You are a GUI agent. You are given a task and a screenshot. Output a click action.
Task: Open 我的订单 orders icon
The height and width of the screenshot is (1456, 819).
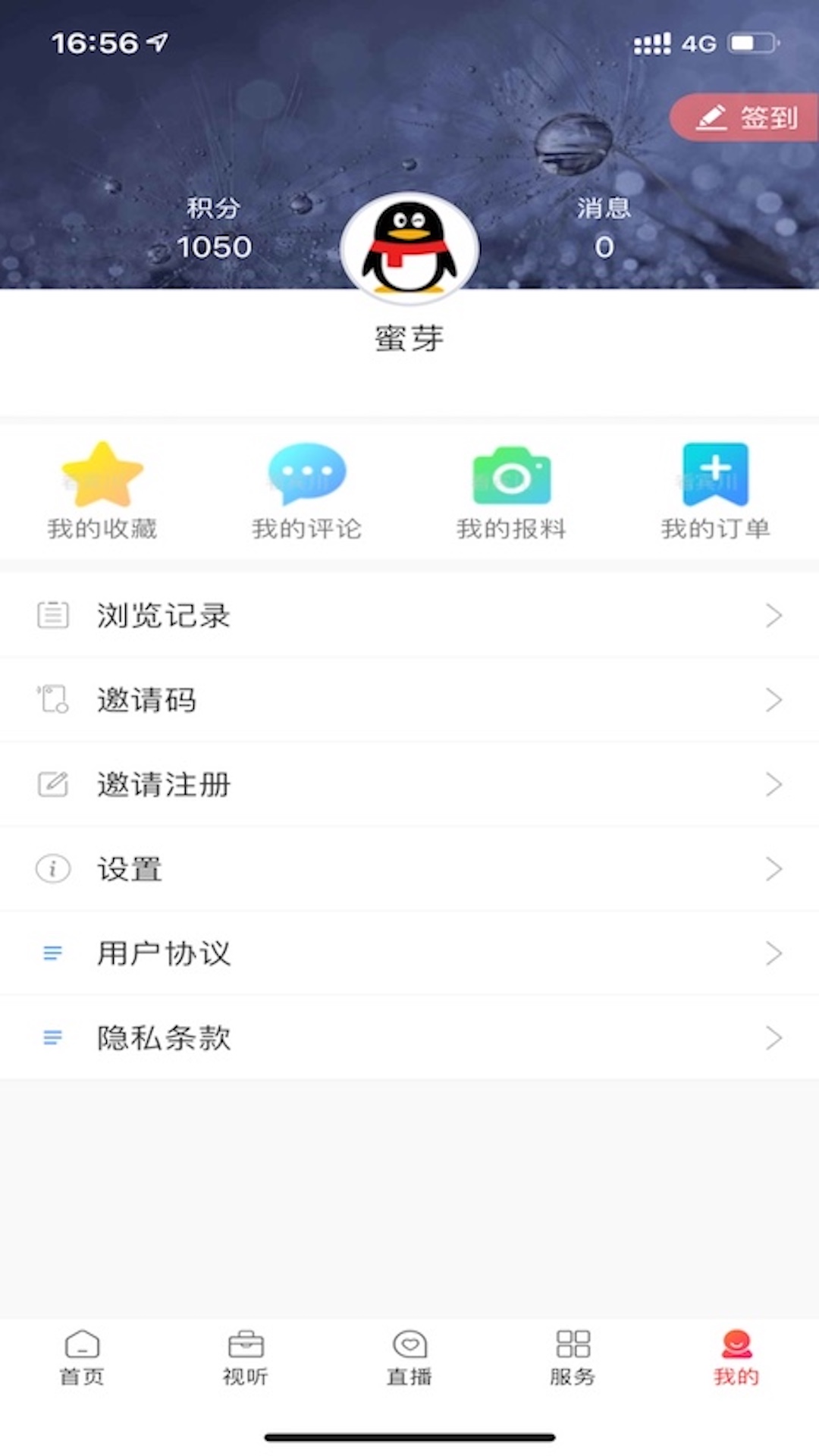pyautogui.click(x=715, y=470)
